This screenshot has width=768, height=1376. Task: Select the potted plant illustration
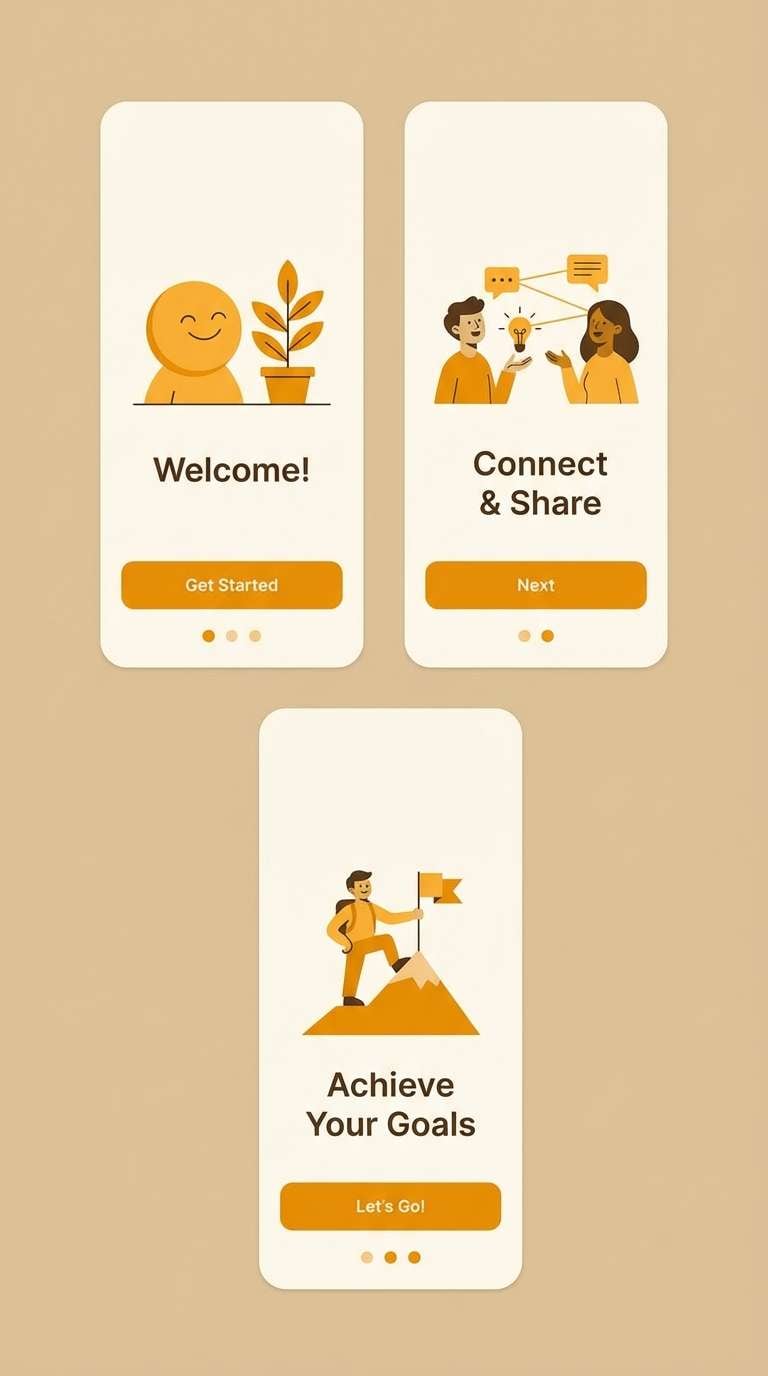[x=288, y=330]
